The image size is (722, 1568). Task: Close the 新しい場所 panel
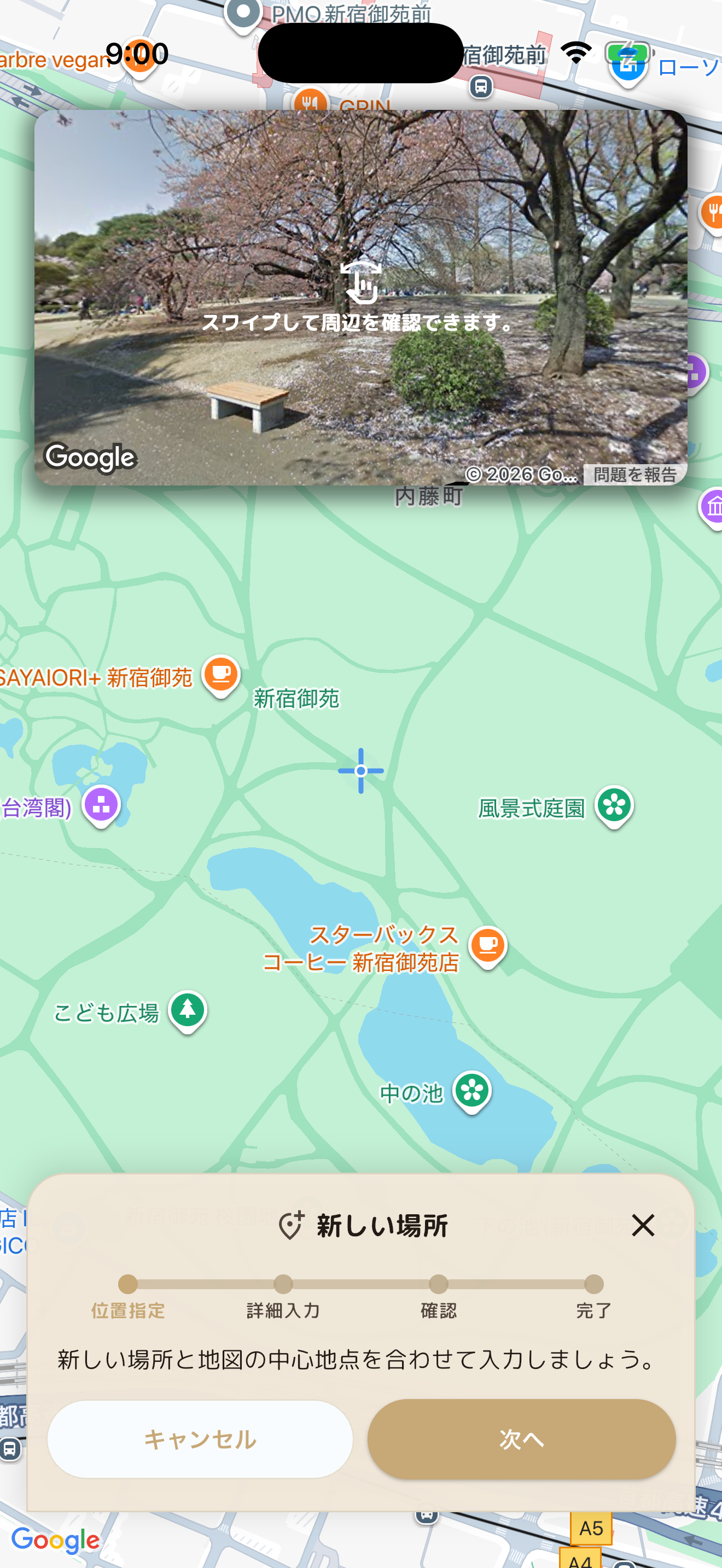641,1225
